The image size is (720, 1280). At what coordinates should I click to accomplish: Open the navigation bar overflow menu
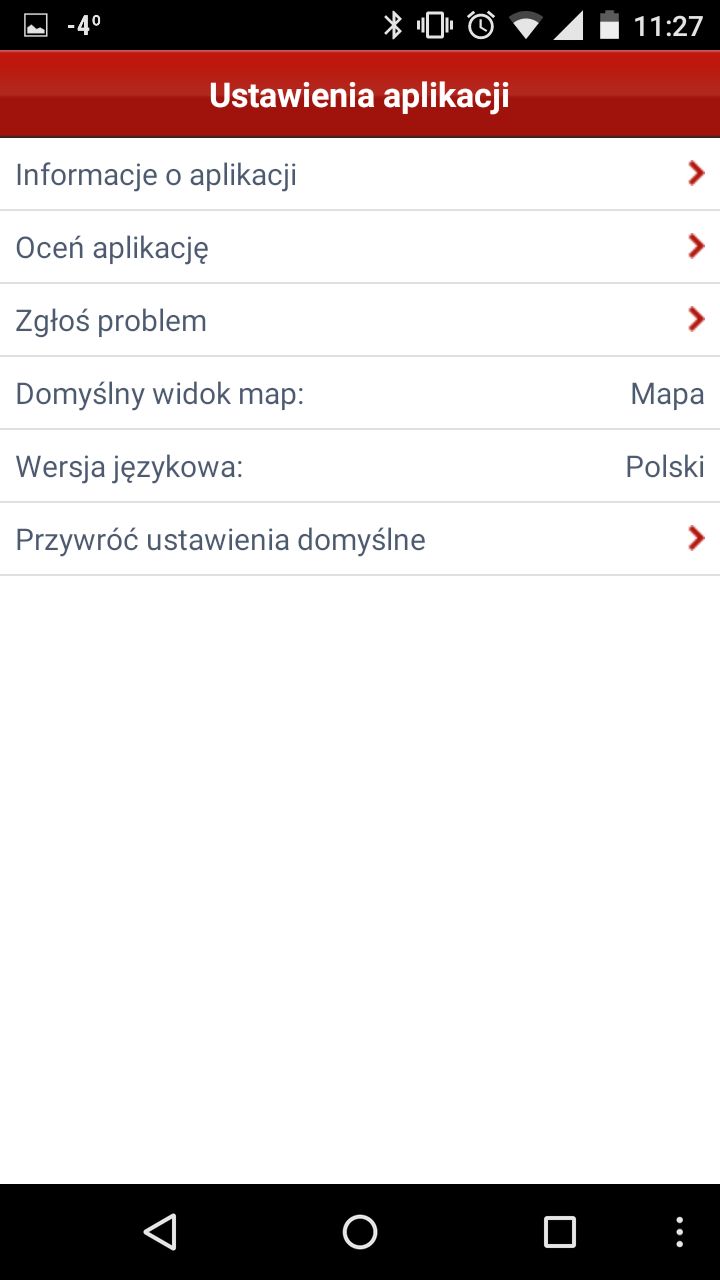coord(680,1232)
